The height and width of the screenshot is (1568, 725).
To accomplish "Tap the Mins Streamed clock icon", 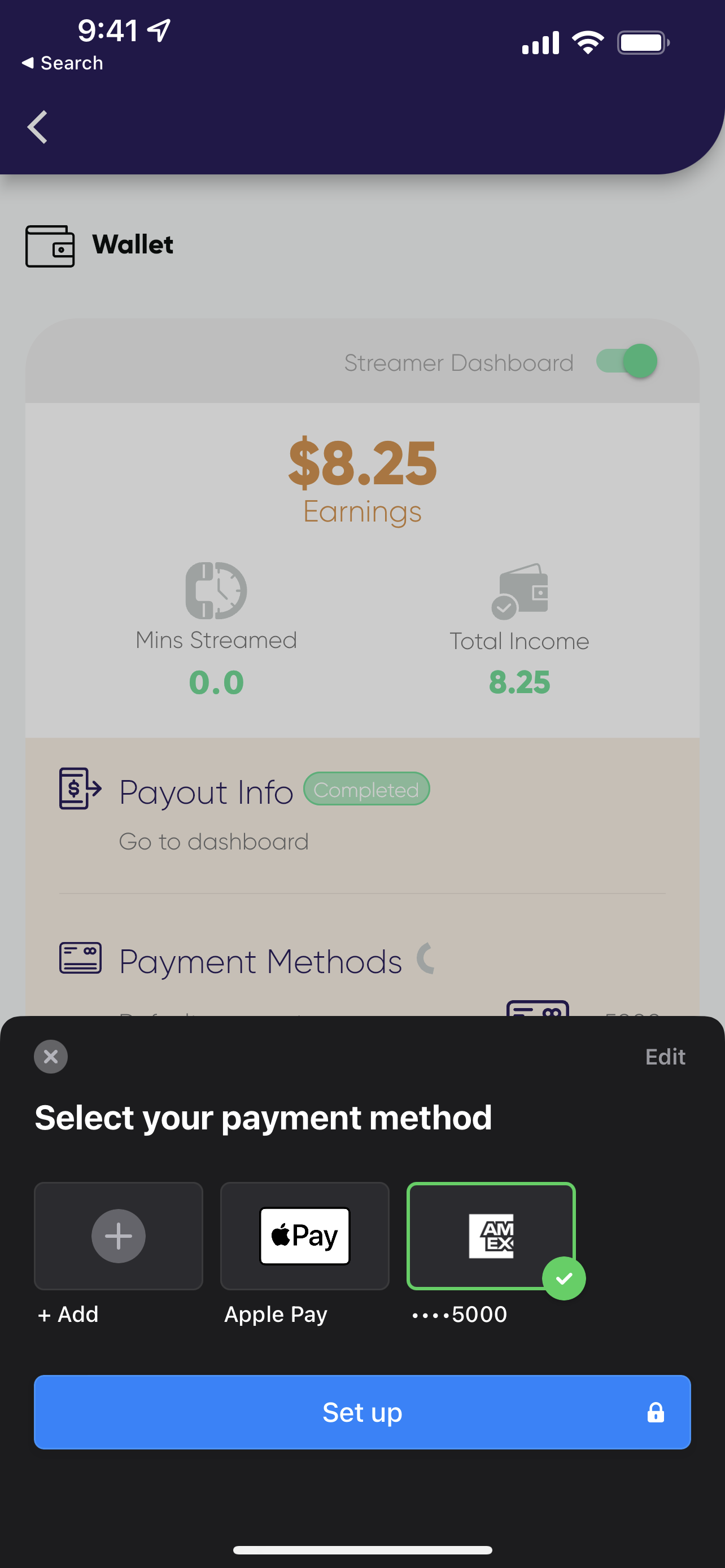I will point(216,589).
